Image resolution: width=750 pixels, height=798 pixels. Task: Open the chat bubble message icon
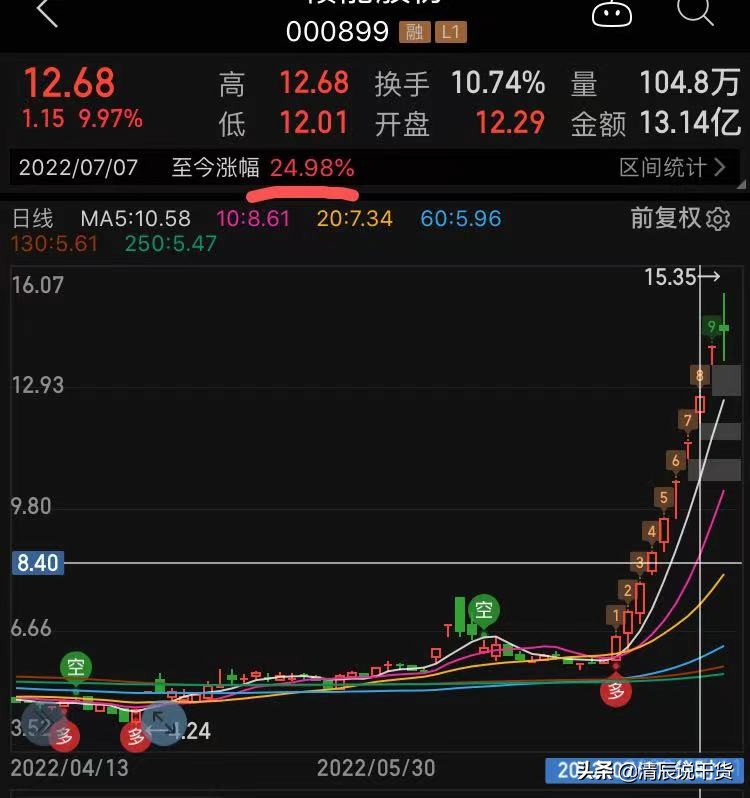tap(611, 13)
